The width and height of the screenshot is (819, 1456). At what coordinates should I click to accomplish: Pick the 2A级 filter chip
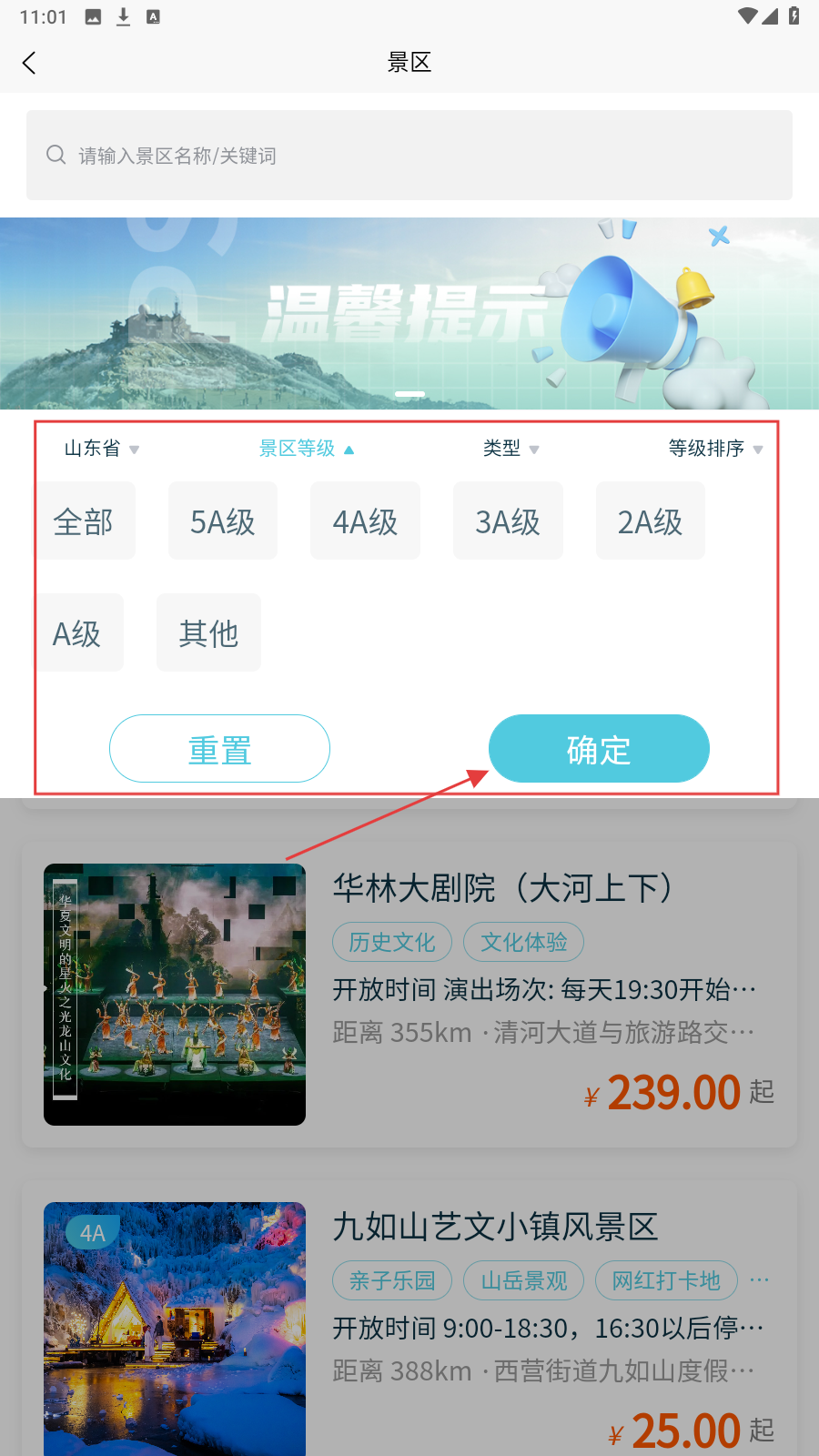point(650,521)
